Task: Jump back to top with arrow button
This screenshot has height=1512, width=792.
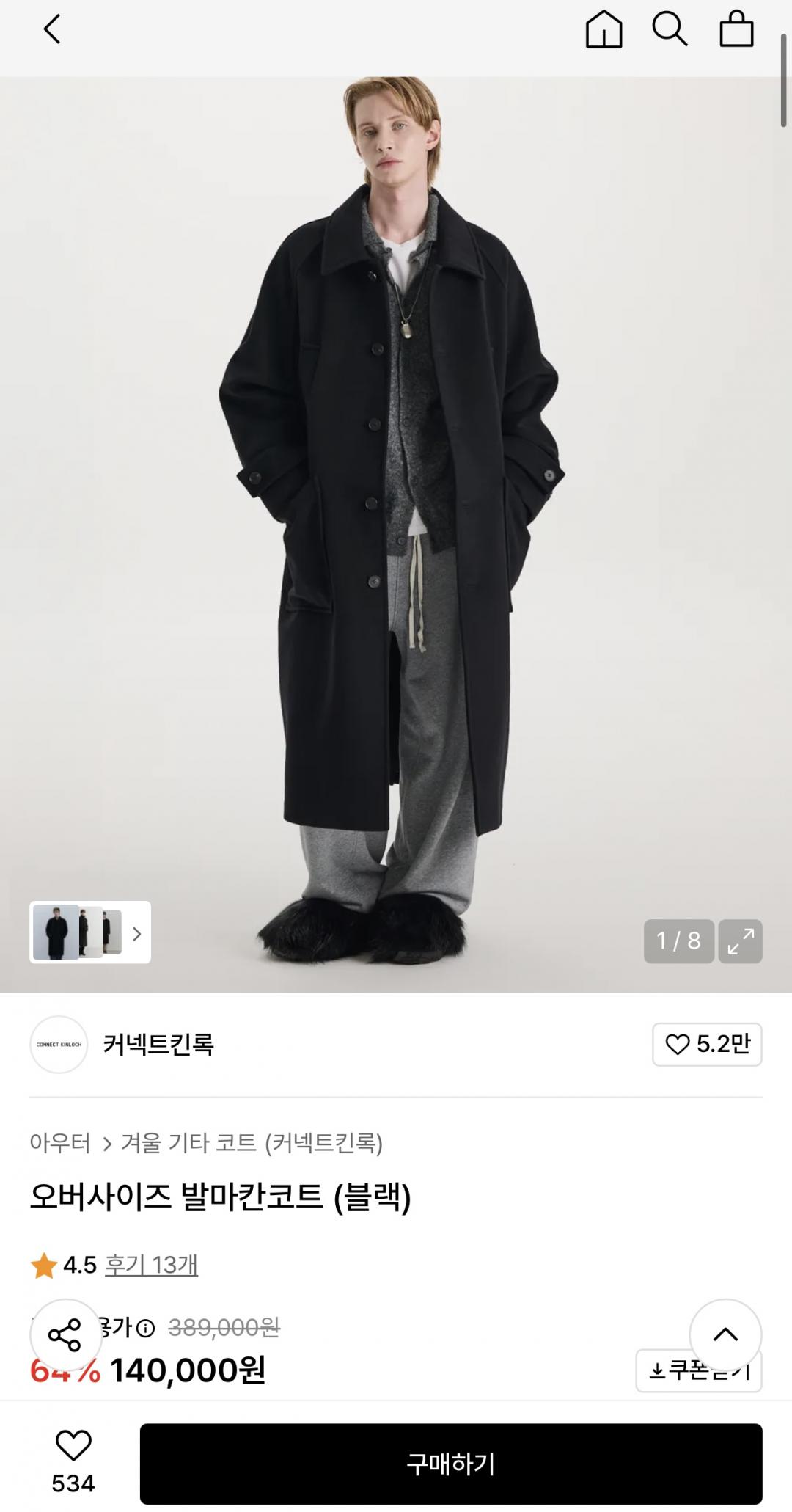Action: pyautogui.click(x=725, y=1335)
